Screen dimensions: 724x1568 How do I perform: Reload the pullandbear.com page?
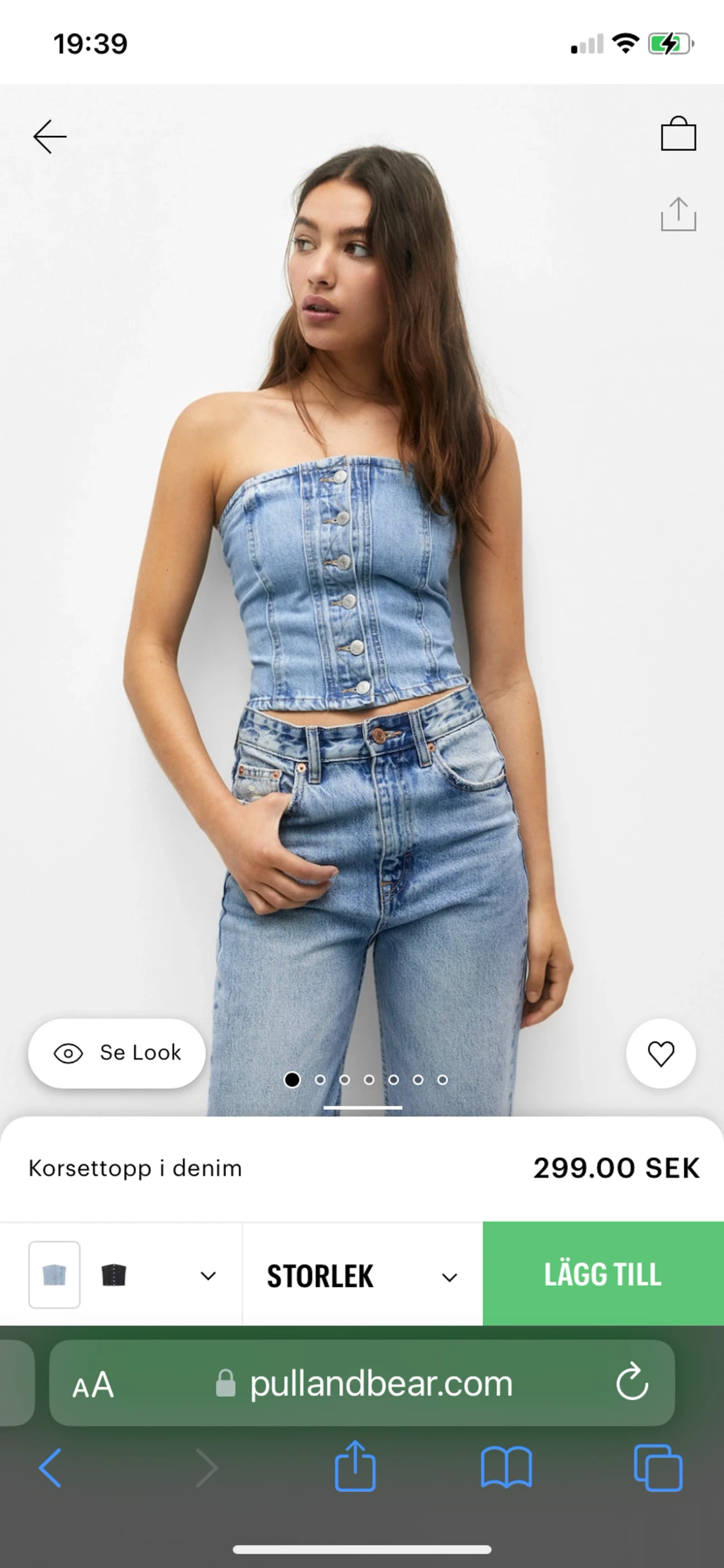point(632,1383)
